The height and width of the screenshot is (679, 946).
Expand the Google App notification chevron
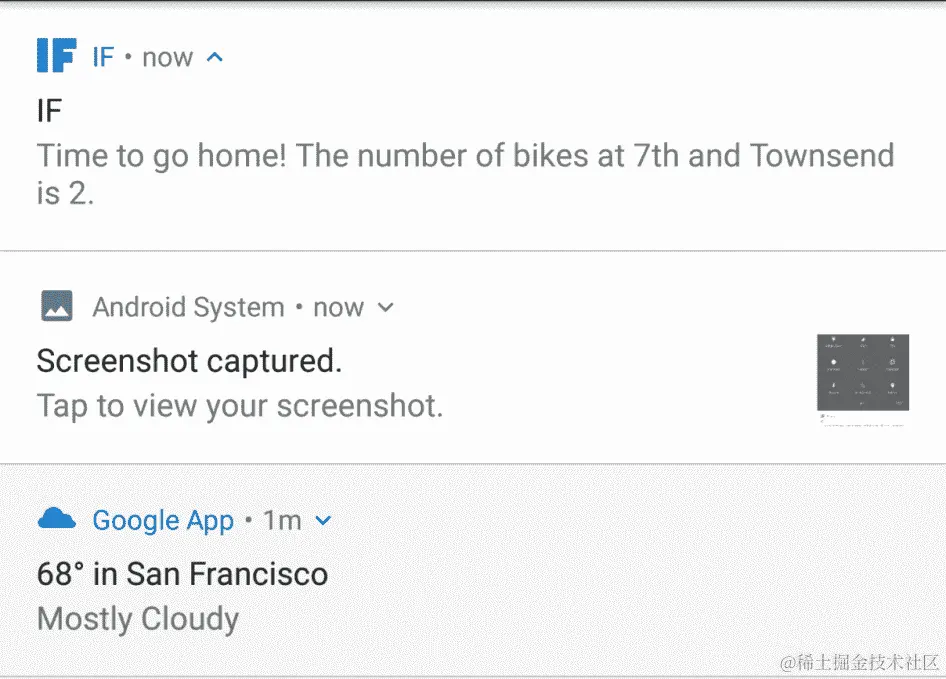click(322, 520)
